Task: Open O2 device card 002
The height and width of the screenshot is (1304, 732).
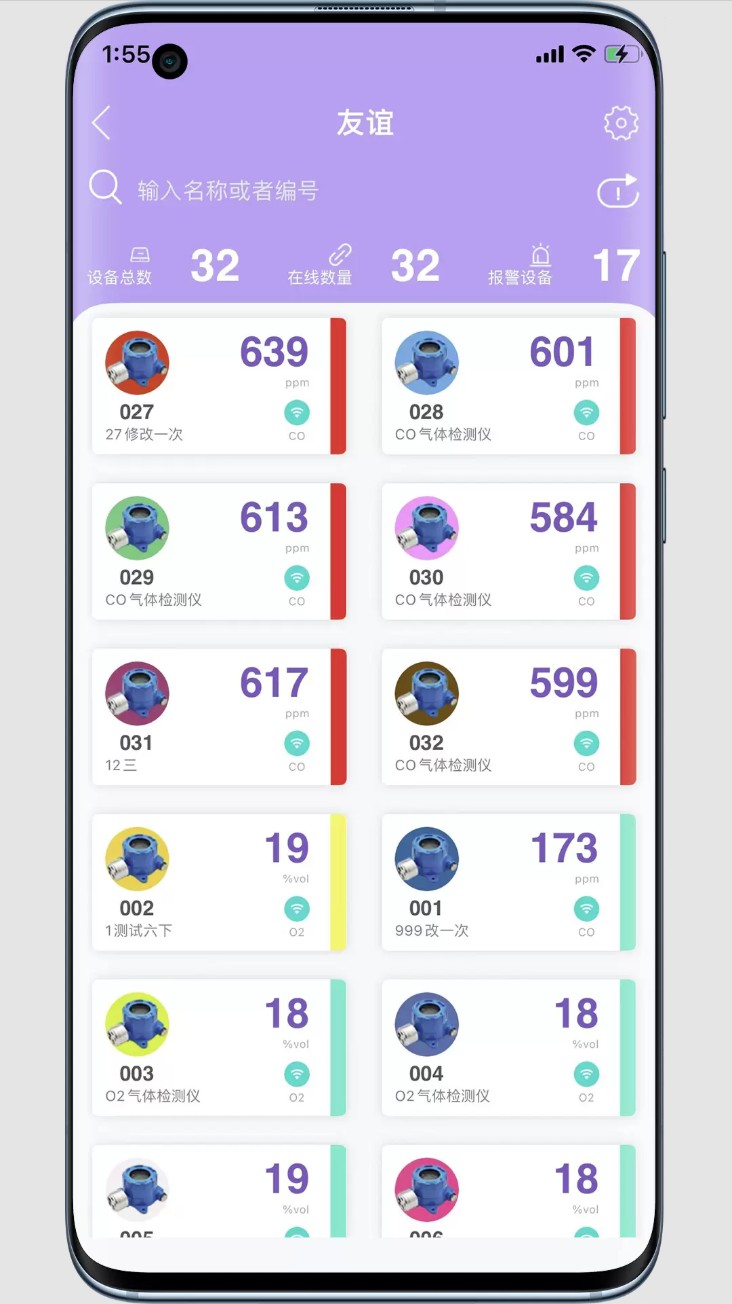Action: 218,882
